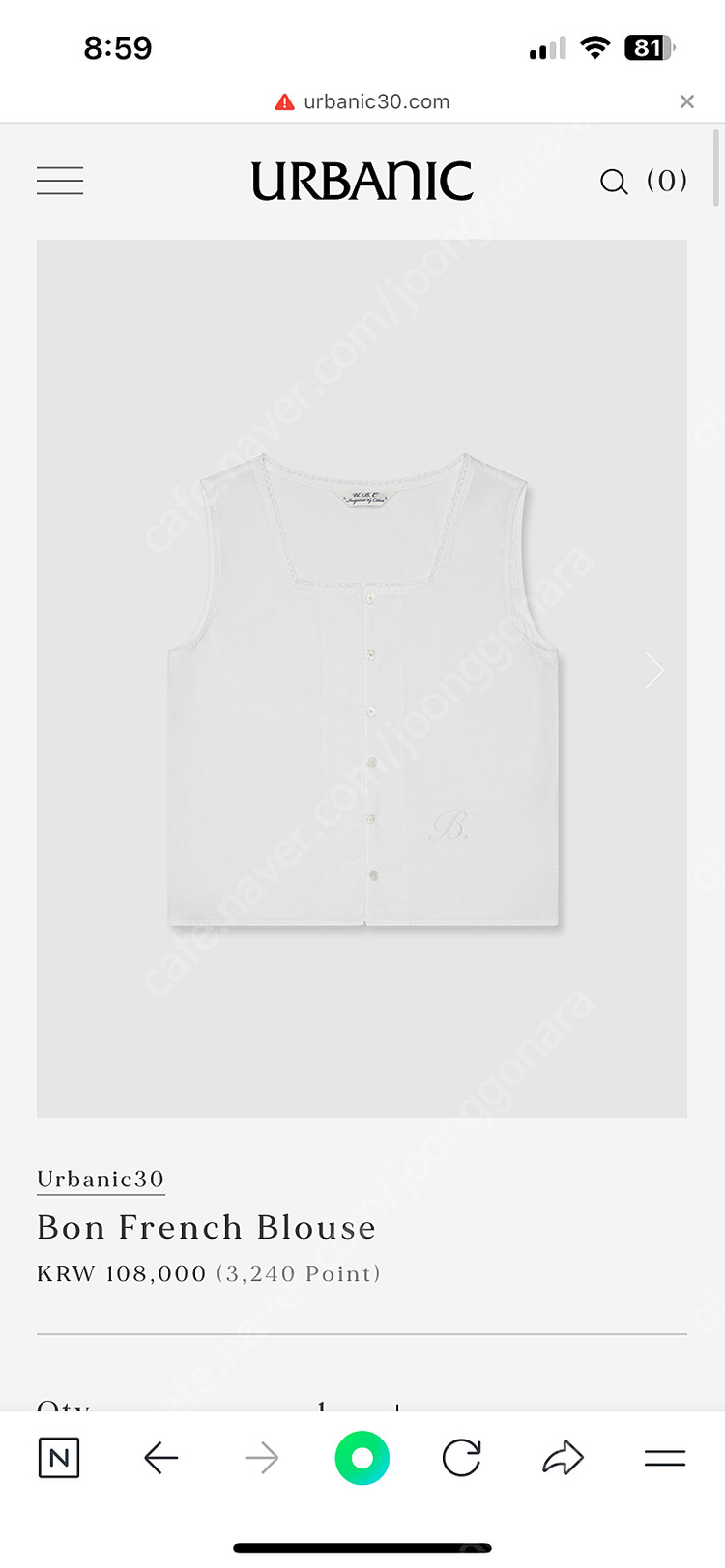The image size is (725, 1568).
Task: Go back to the previous page
Action: pyautogui.click(x=161, y=1458)
